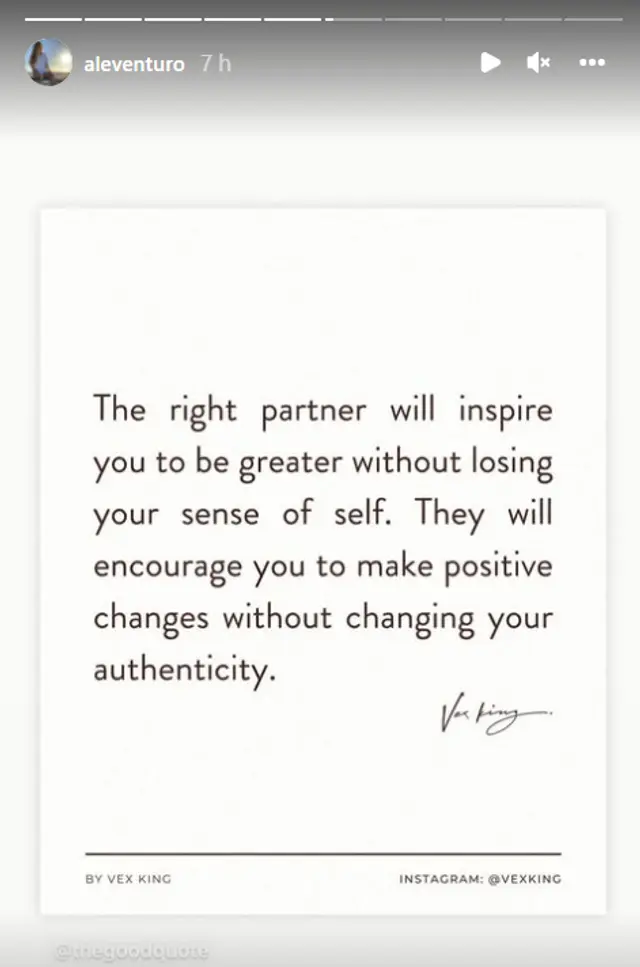
Task: Open the three-dot options menu
Action: coord(592,63)
